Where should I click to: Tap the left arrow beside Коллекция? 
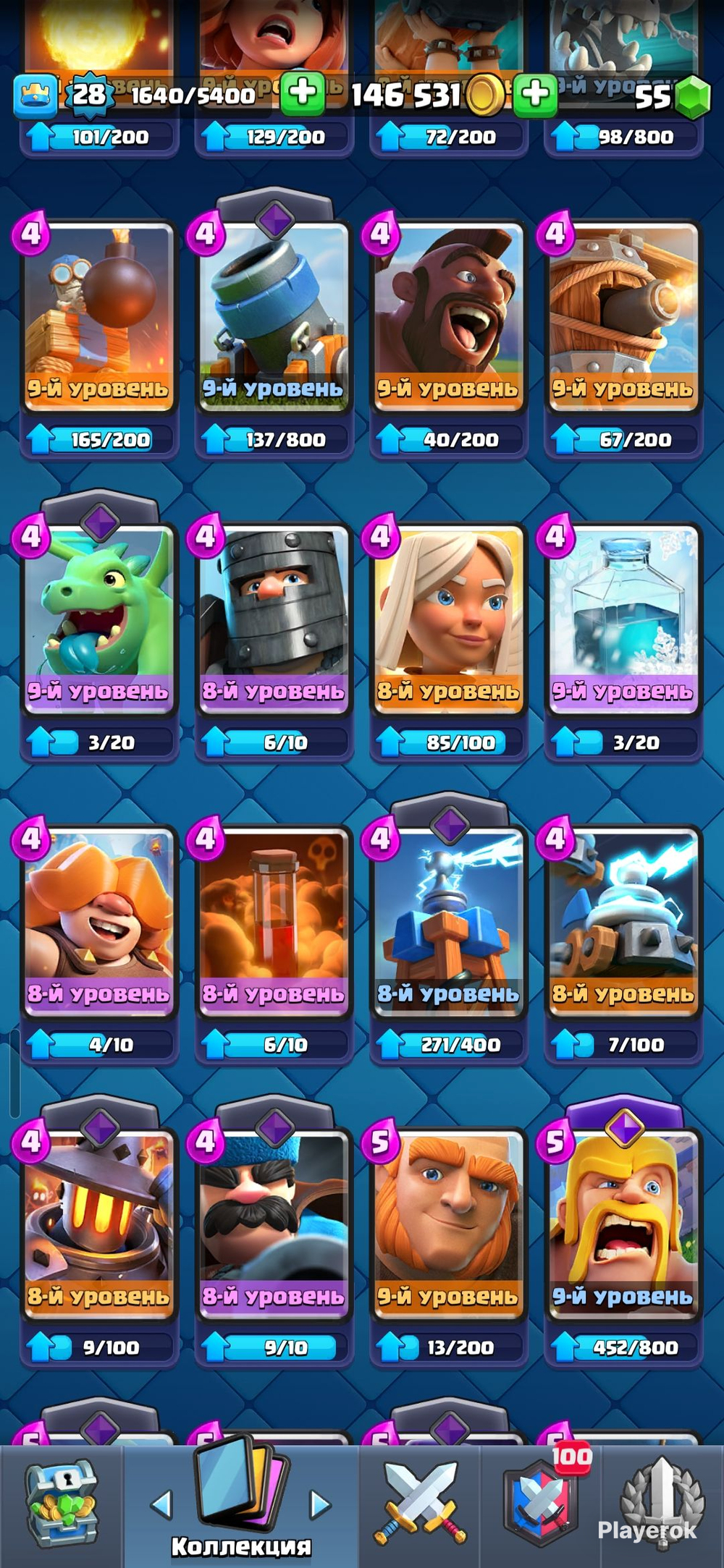pyautogui.click(x=161, y=1505)
